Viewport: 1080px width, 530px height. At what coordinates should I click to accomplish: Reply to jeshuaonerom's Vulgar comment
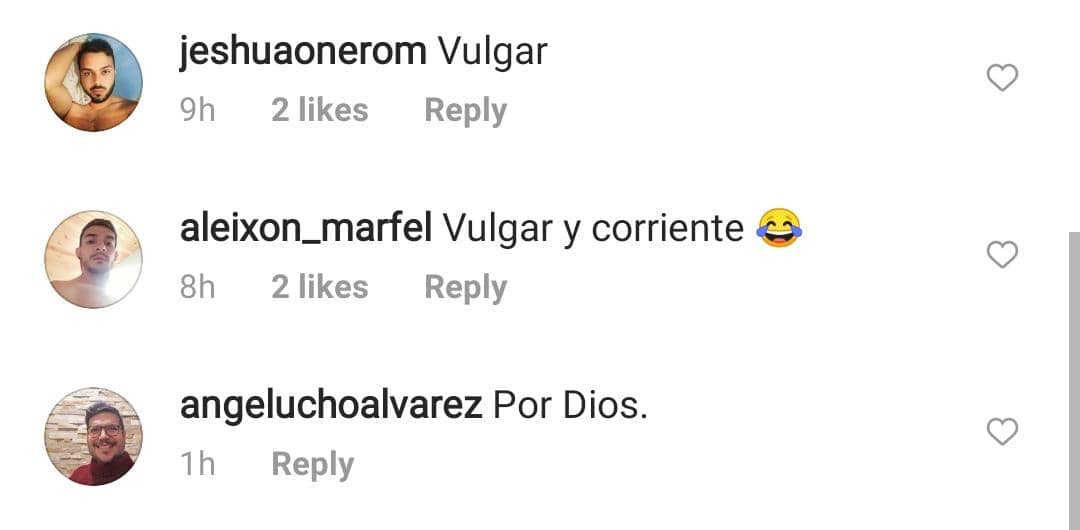point(465,110)
